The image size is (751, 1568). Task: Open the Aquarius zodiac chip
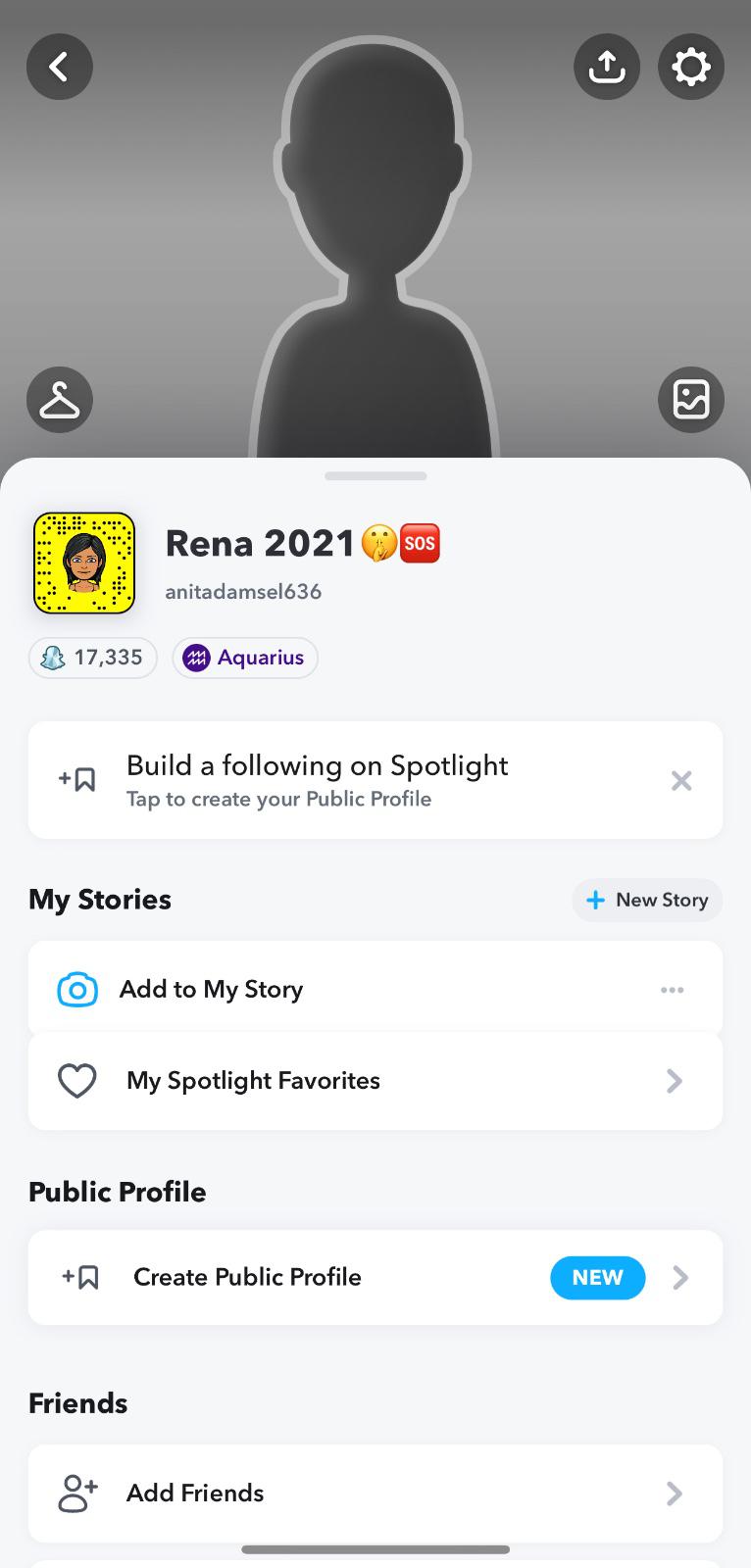tap(245, 658)
